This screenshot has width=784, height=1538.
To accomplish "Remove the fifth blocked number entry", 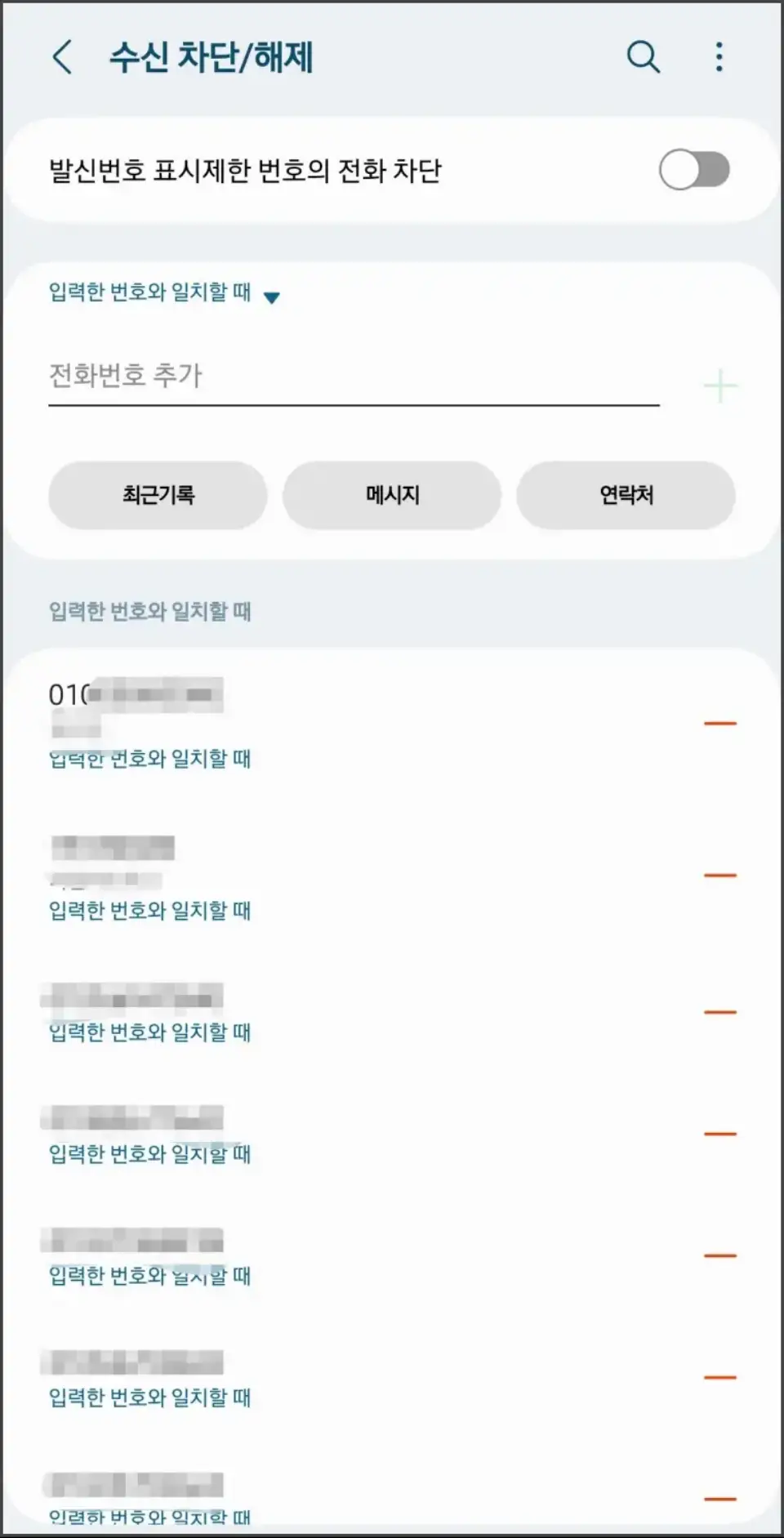I will pyautogui.click(x=719, y=1253).
